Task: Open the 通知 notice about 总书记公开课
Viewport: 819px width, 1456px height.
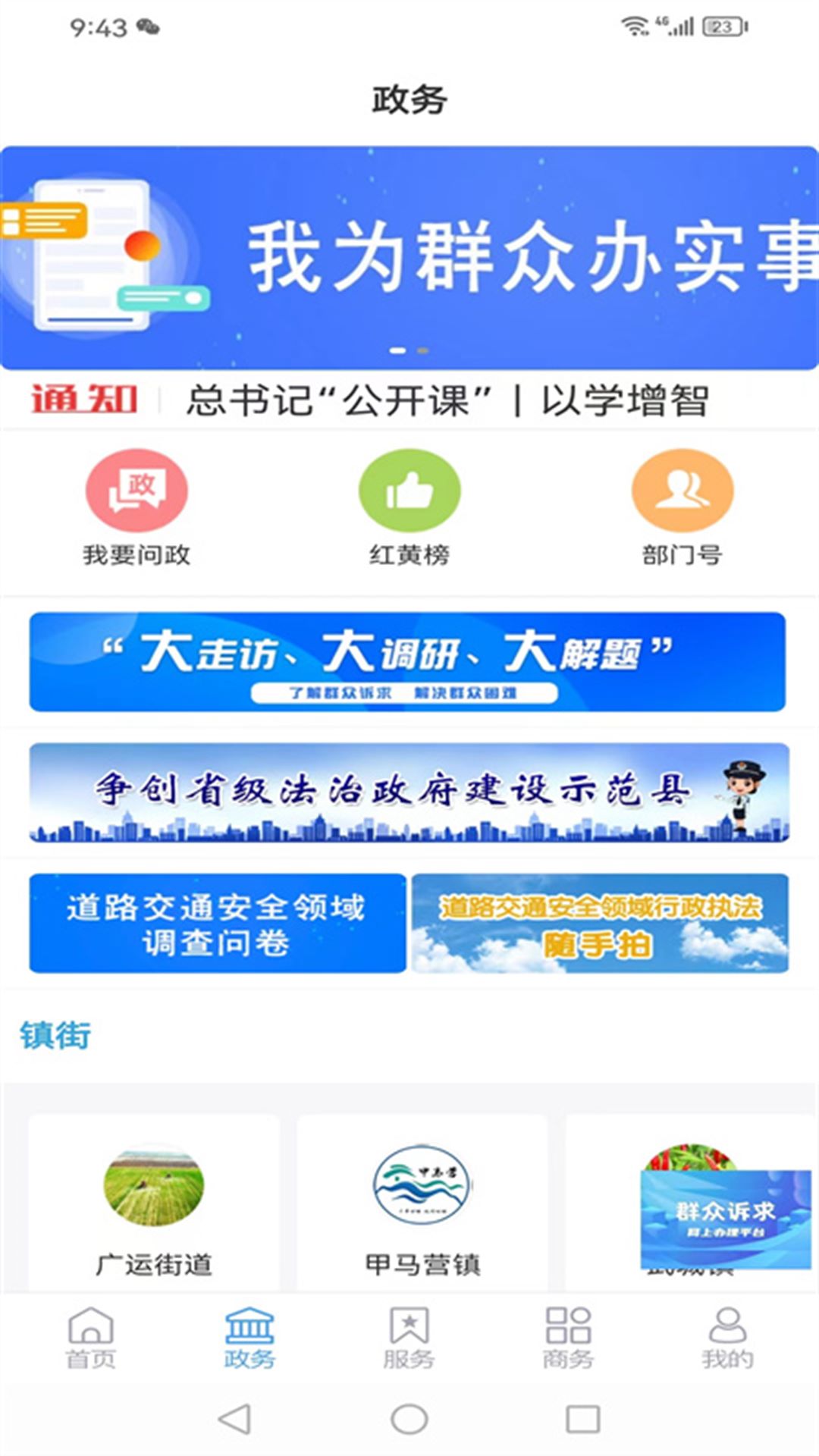Action: (447, 400)
